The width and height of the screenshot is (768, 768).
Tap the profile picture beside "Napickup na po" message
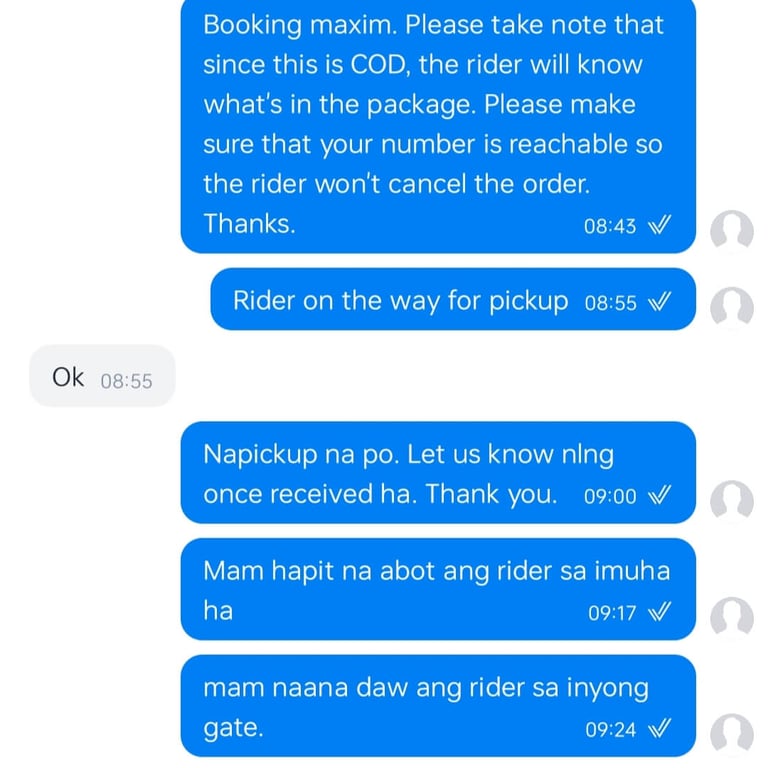click(732, 500)
